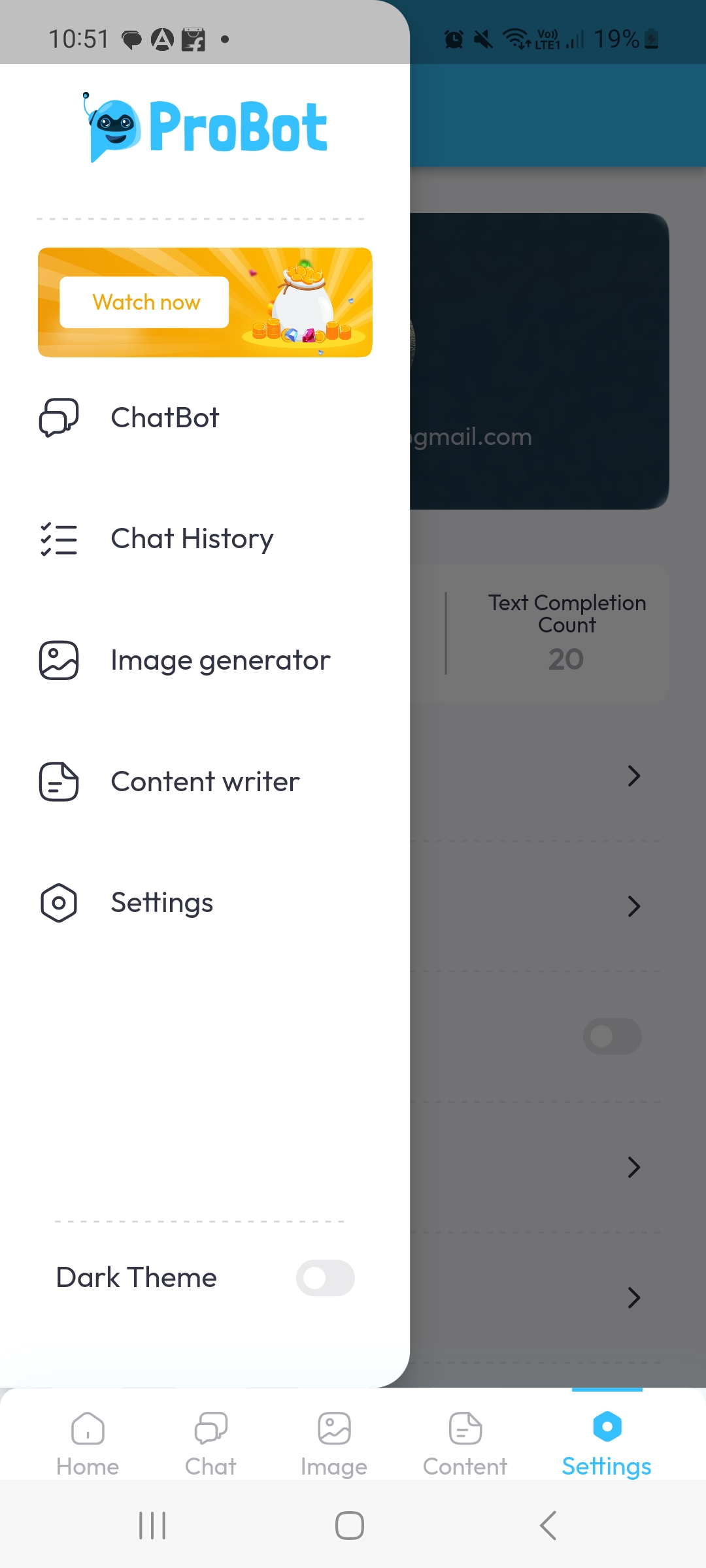Open recent apps from navigation bar
706x1568 pixels.
[x=152, y=1526]
